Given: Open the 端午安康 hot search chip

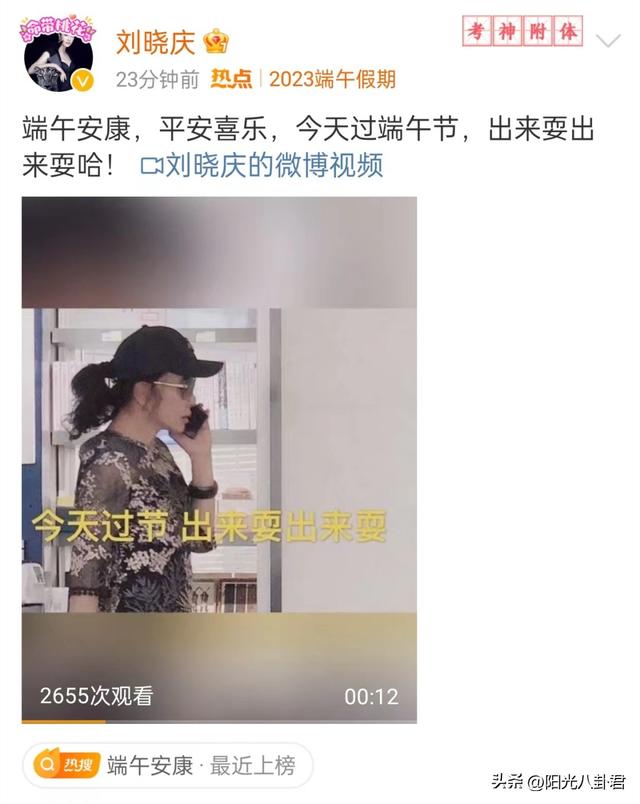Looking at the screenshot, I should (166, 765).
